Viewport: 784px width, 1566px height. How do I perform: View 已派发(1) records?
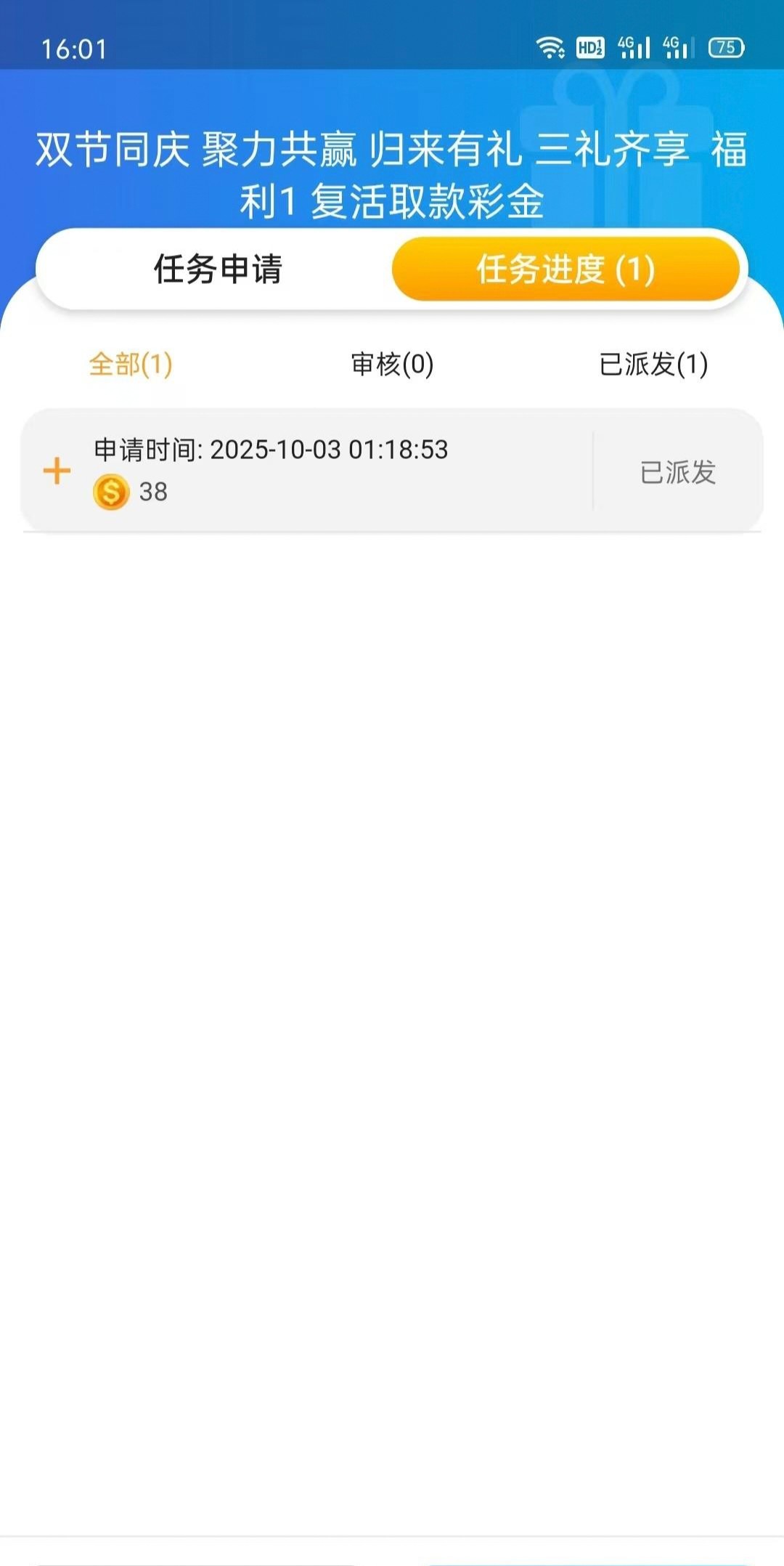coord(653,364)
